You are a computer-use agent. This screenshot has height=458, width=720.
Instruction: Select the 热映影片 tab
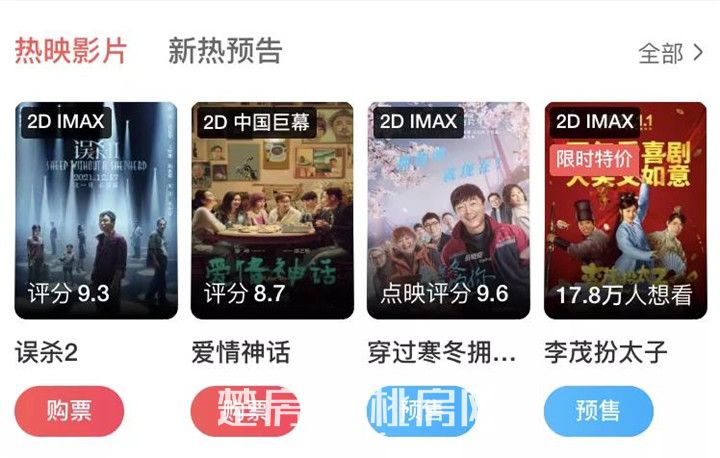click(x=71, y=51)
